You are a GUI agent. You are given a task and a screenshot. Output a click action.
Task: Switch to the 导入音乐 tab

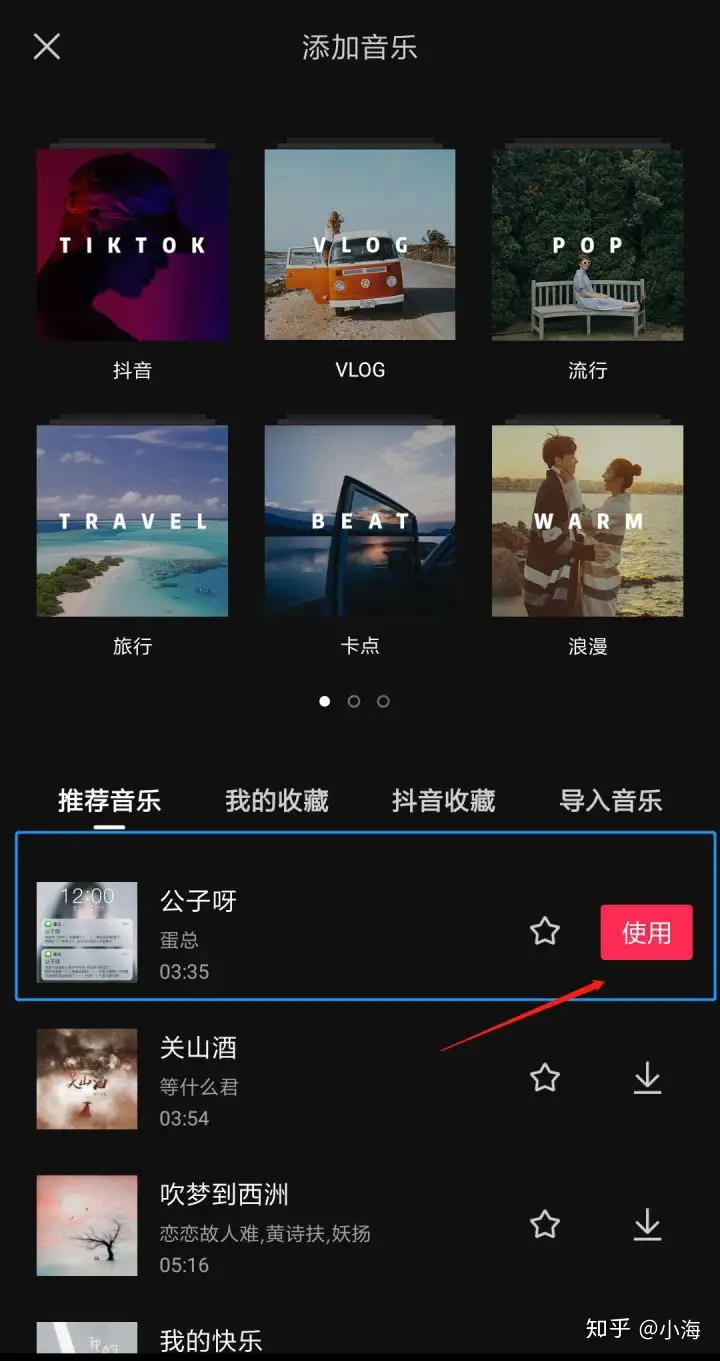[x=610, y=800]
